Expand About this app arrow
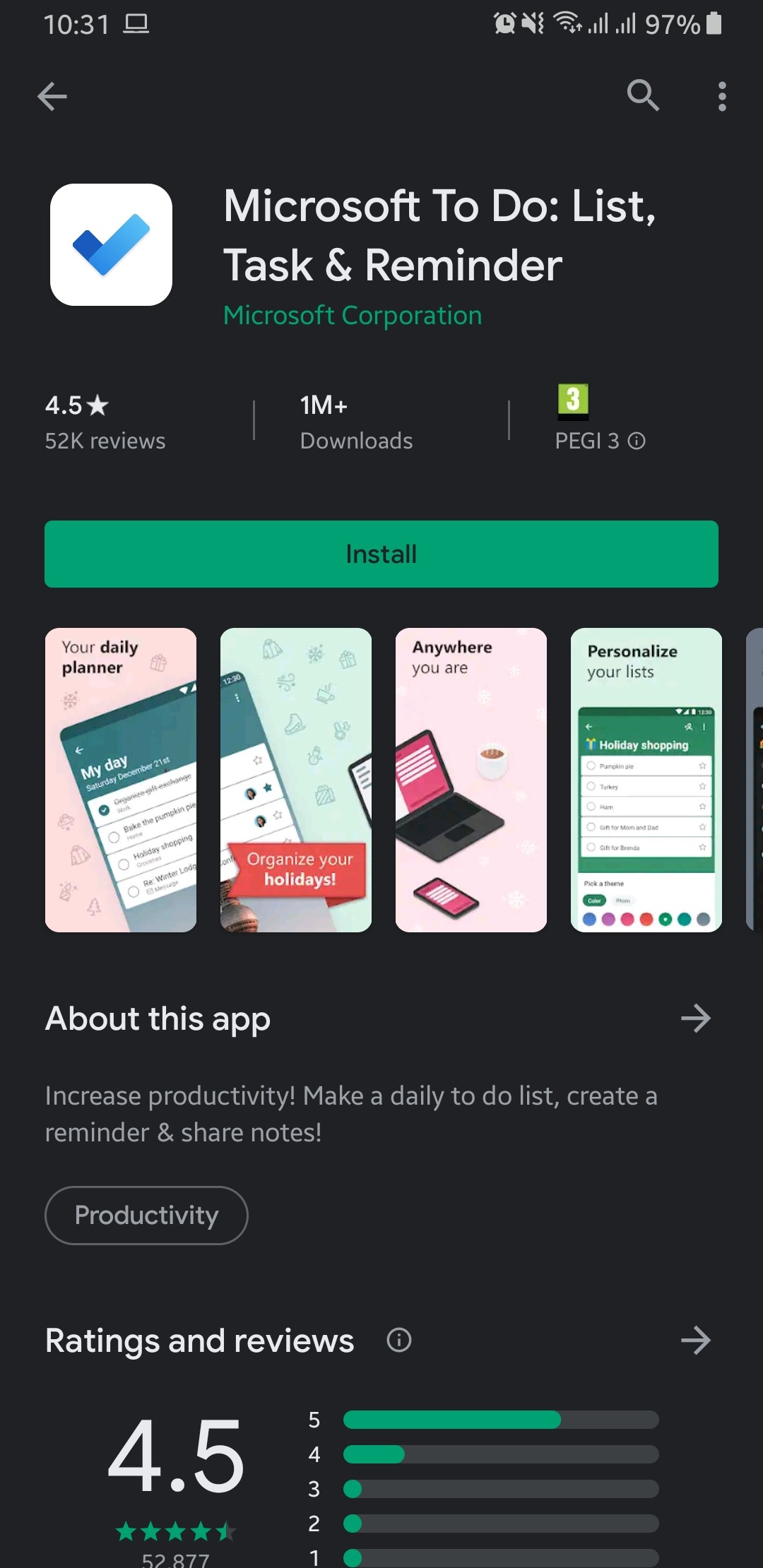Image resolution: width=763 pixels, height=1568 pixels. coord(696,1018)
